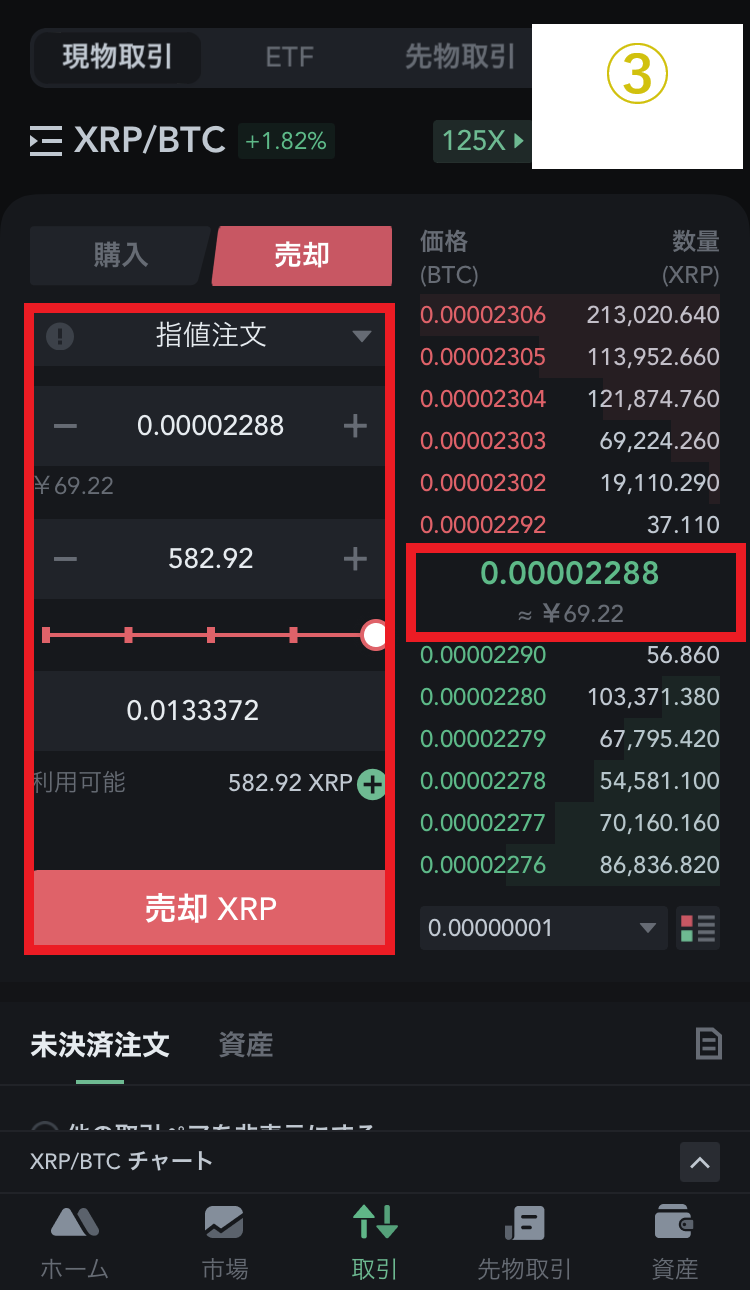Open the 資産 assets navigation icon

tap(674, 1238)
